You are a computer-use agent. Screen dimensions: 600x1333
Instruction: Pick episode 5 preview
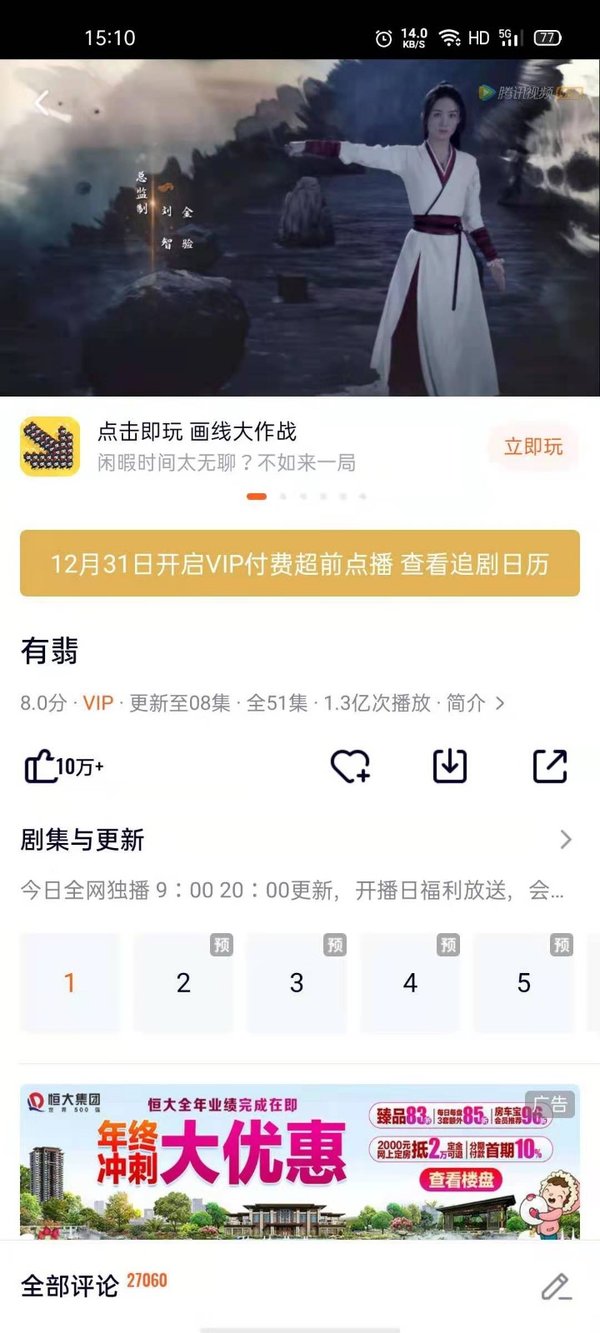[x=523, y=983]
